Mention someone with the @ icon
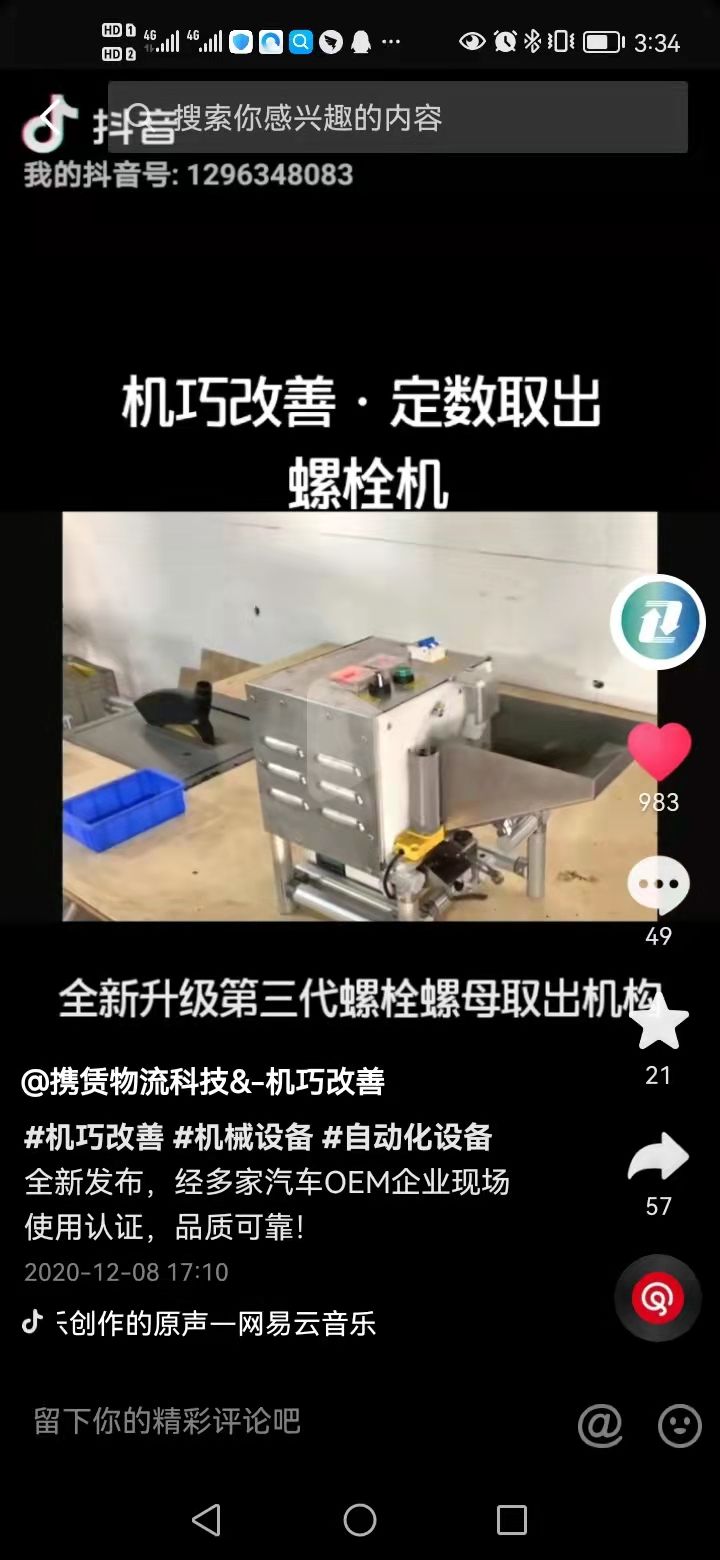720x1560 pixels. click(600, 1425)
